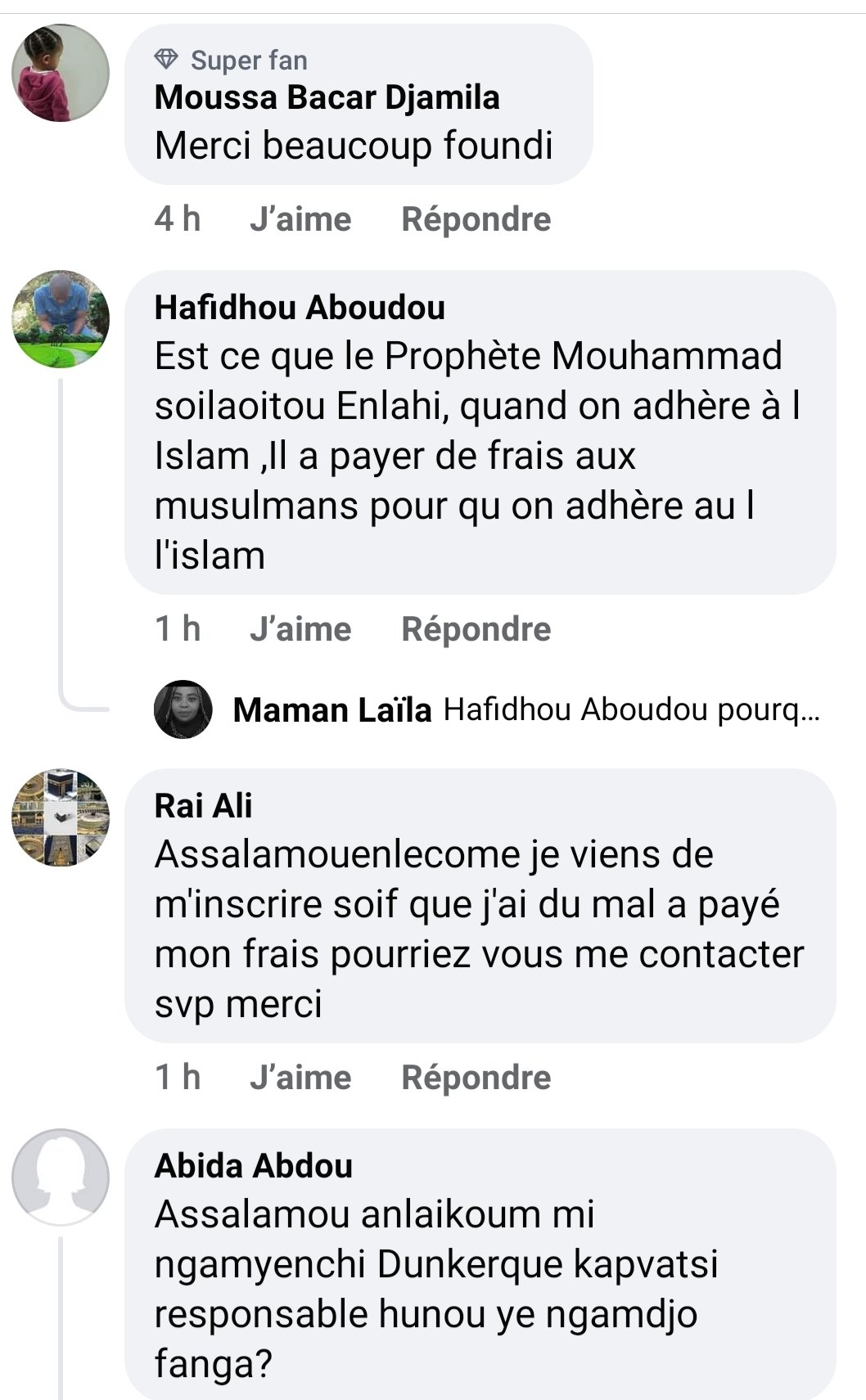Like Rai Ali's comment

pyautogui.click(x=300, y=1078)
